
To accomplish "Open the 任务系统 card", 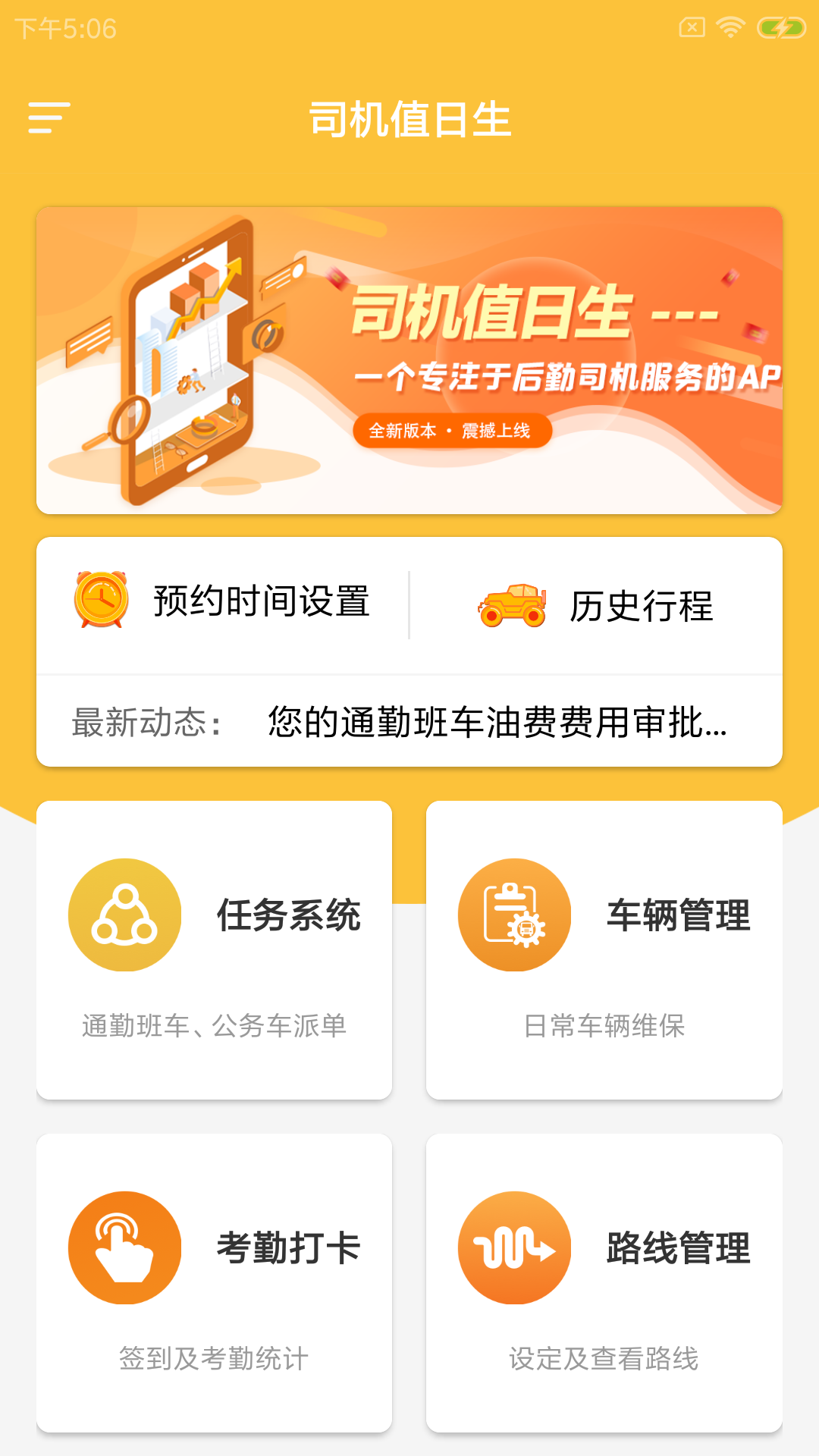I will tap(214, 949).
